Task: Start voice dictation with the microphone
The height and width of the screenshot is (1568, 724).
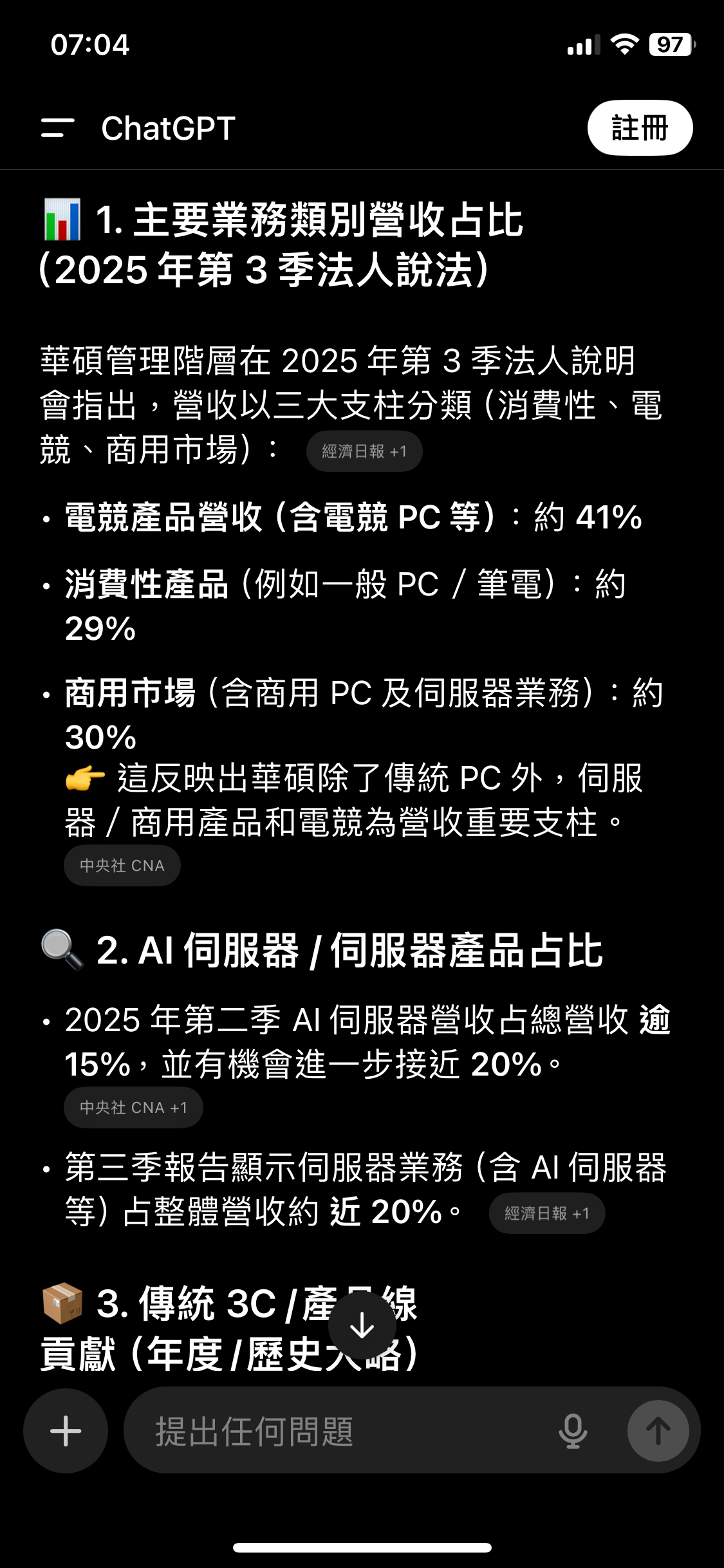Action: (x=572, y=1431)
